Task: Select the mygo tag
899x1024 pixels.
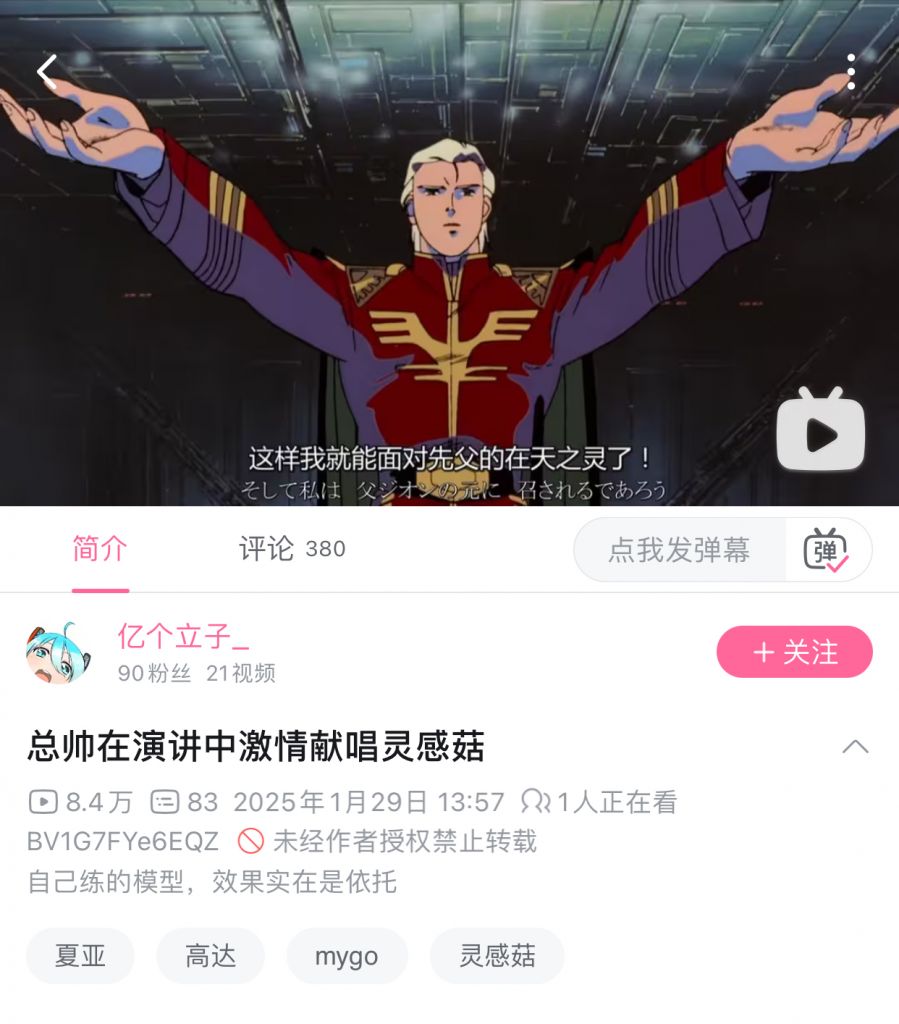Action: click(x=347, y=956)
